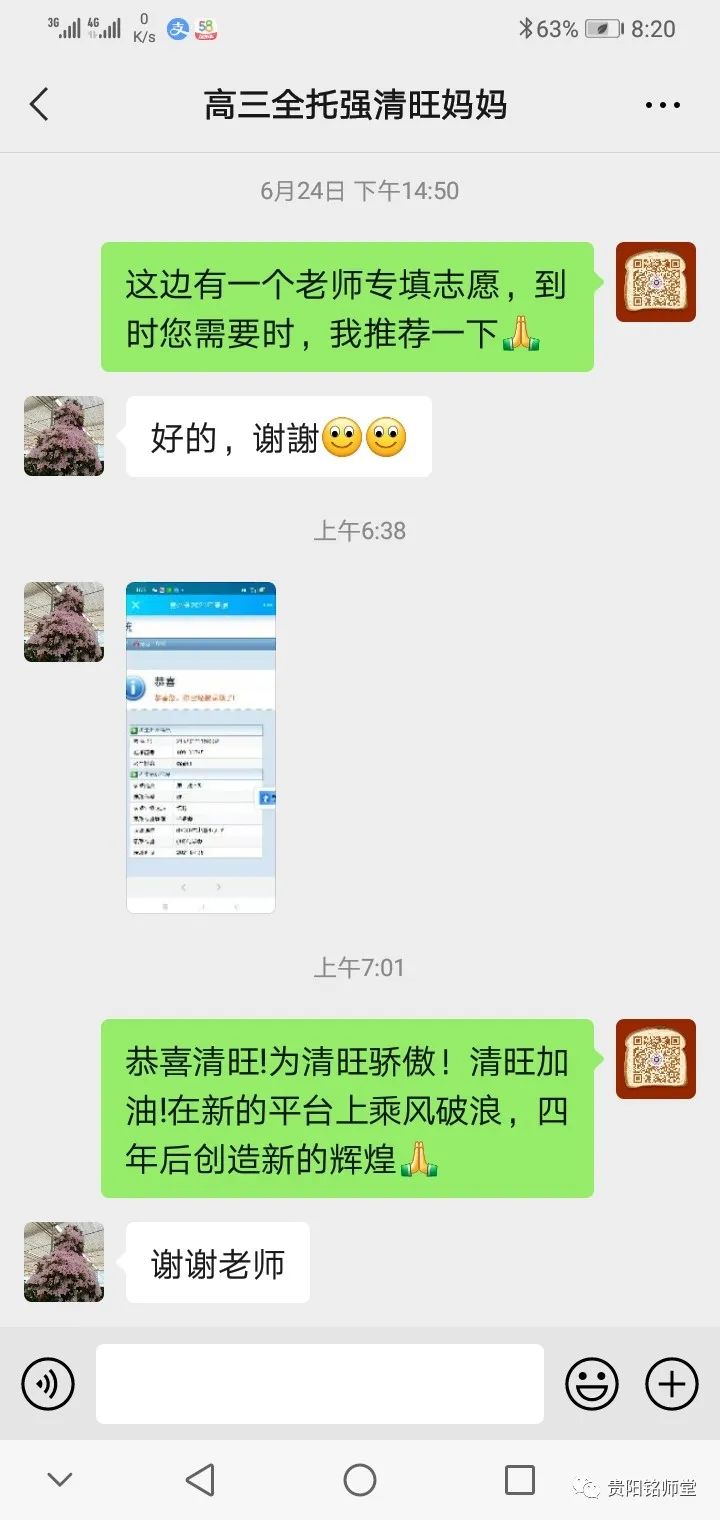Tap the system home button

tap(360, 1480)
